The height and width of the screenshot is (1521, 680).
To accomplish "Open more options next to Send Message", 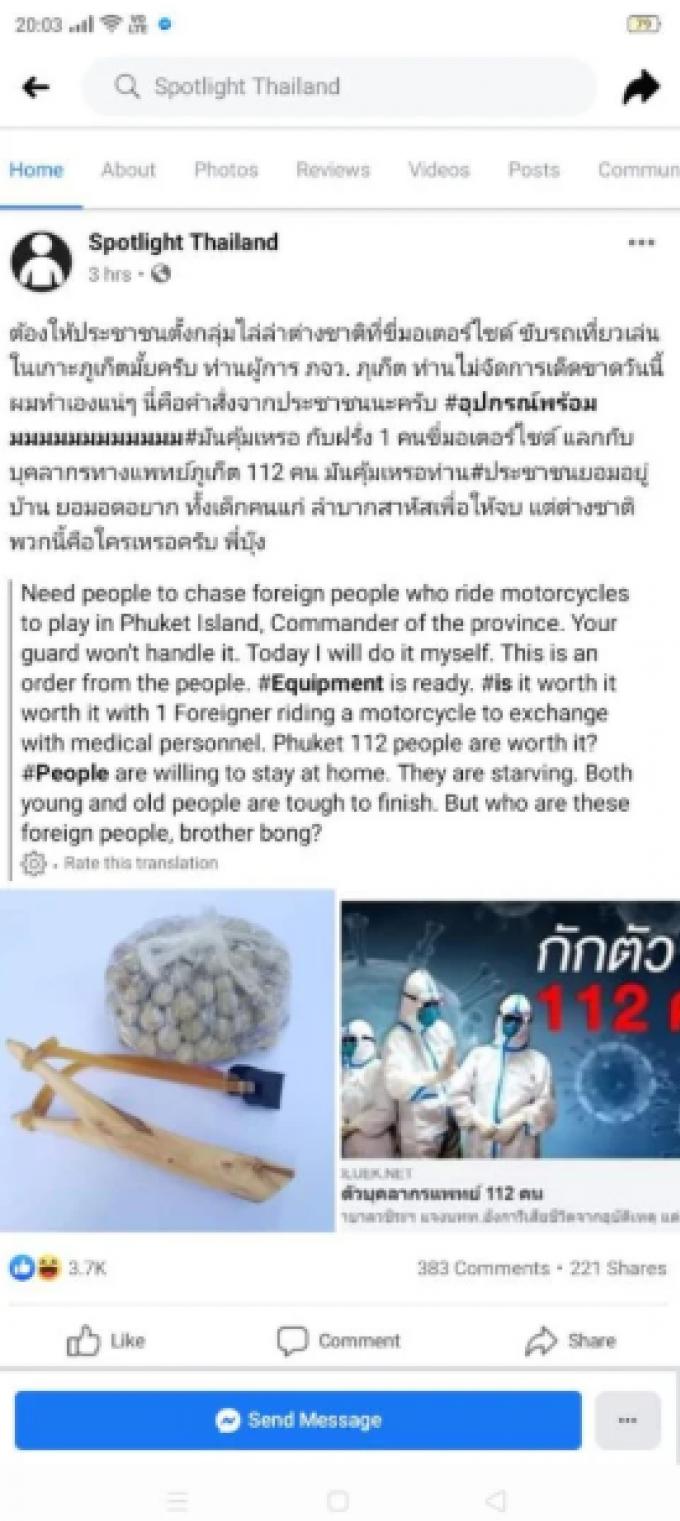I will point(628,1420).
